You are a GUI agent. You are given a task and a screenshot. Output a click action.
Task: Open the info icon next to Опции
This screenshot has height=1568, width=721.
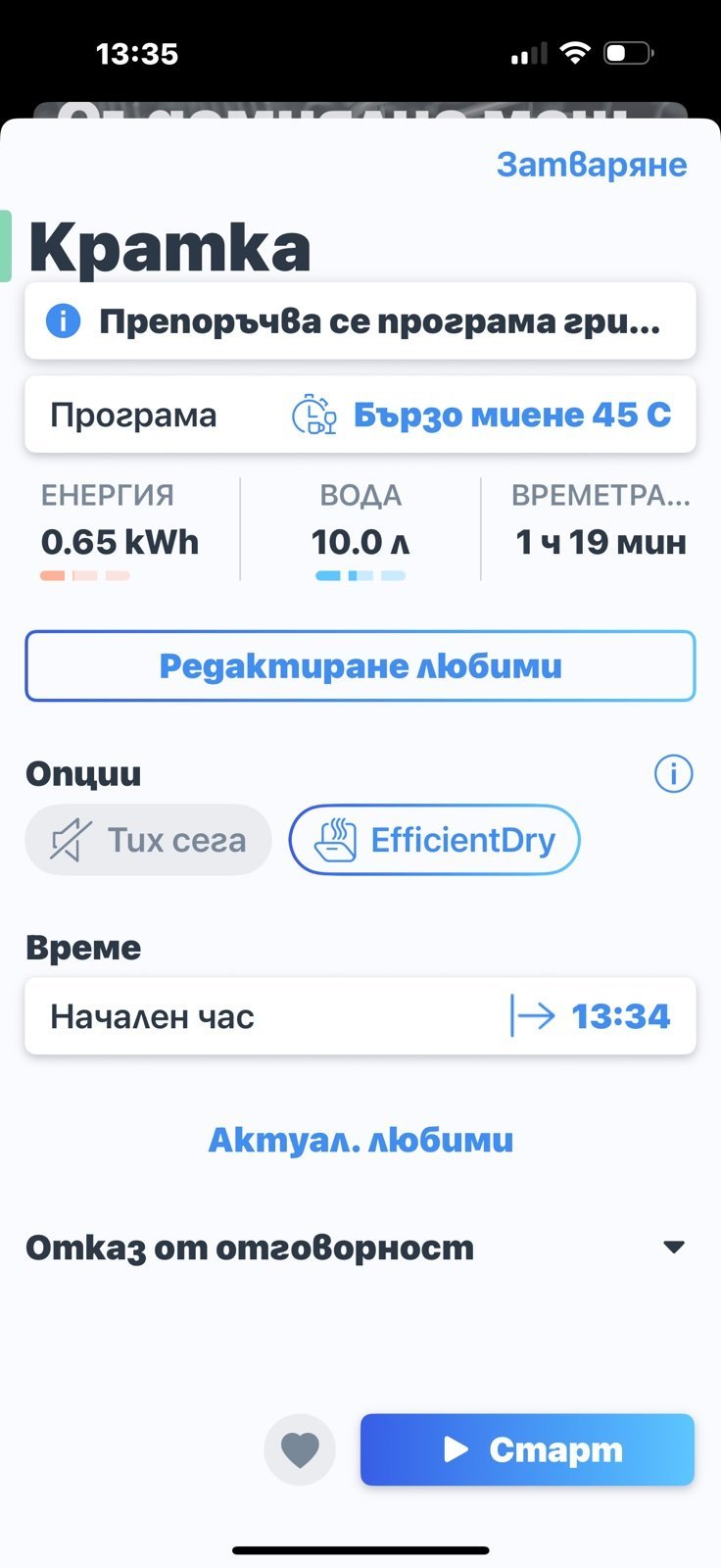click(x=673, y=774)
